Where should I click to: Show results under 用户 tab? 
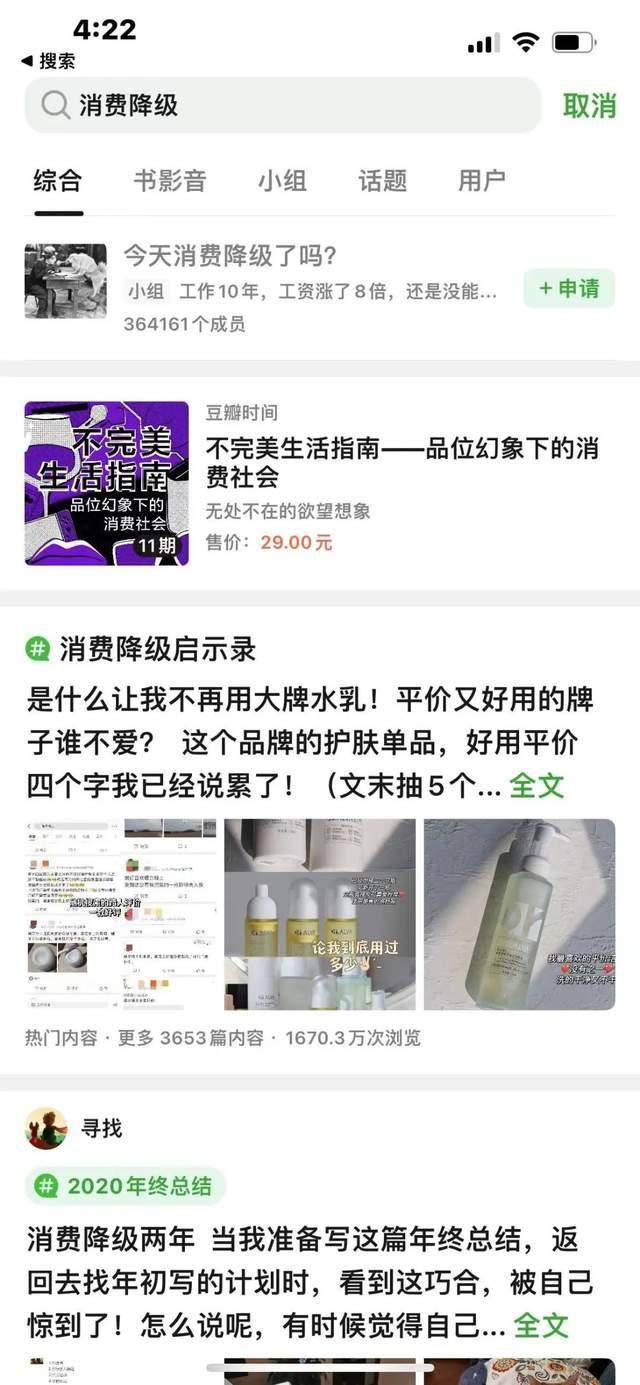pos(482,181)
